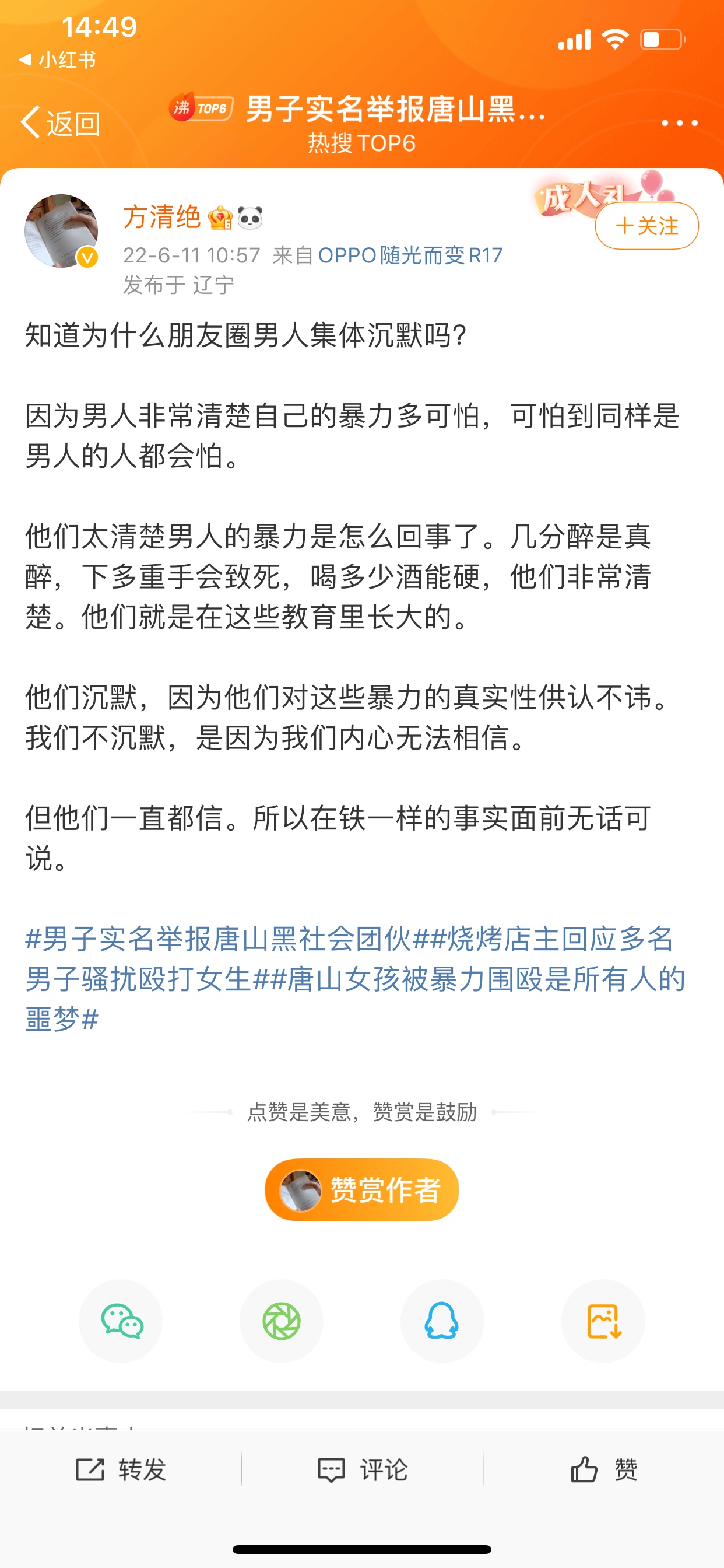Share to WeChat Moments with the green shutter icon

[281, 1321]
